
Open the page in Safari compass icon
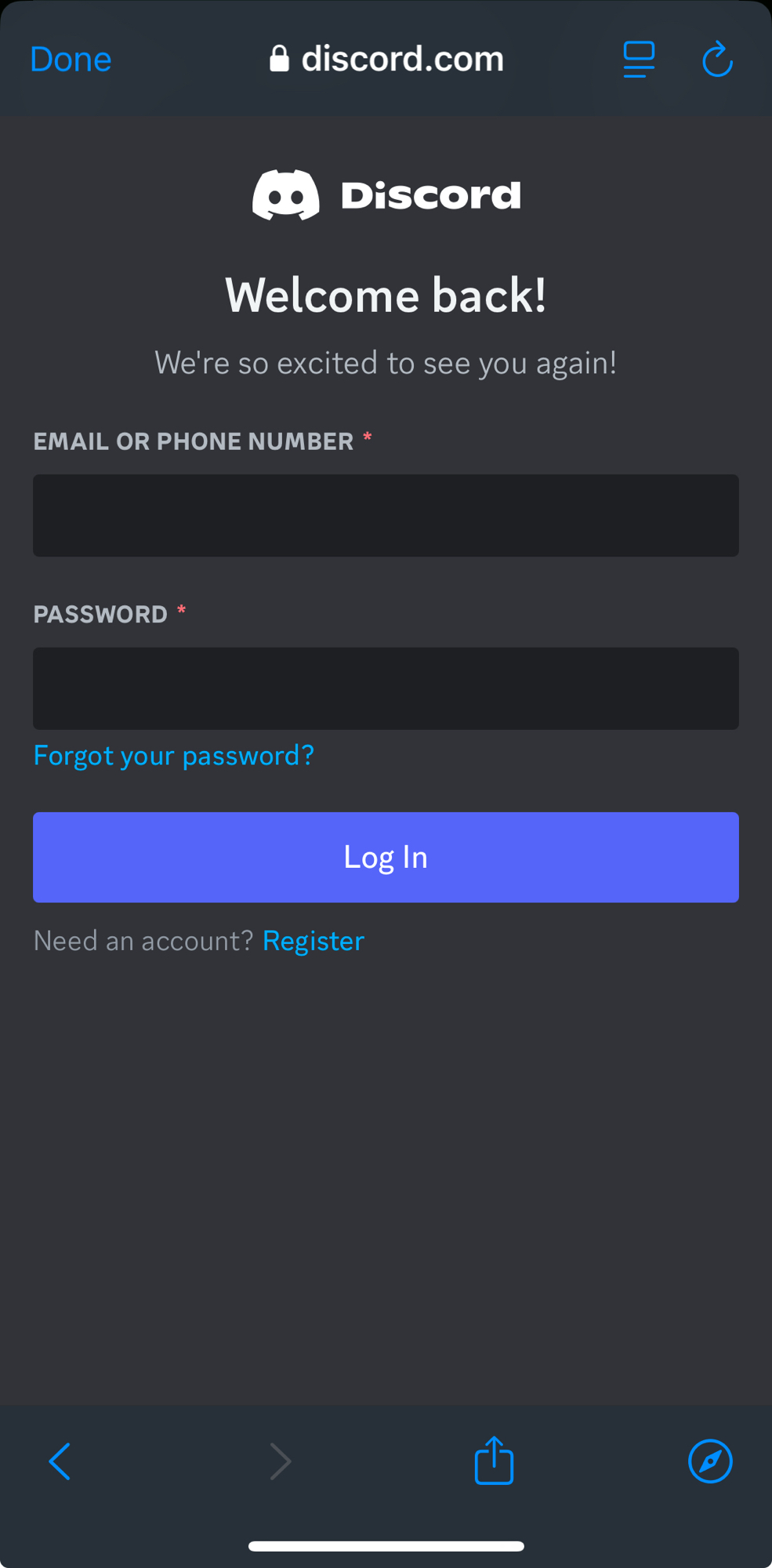pos(710,1461)
